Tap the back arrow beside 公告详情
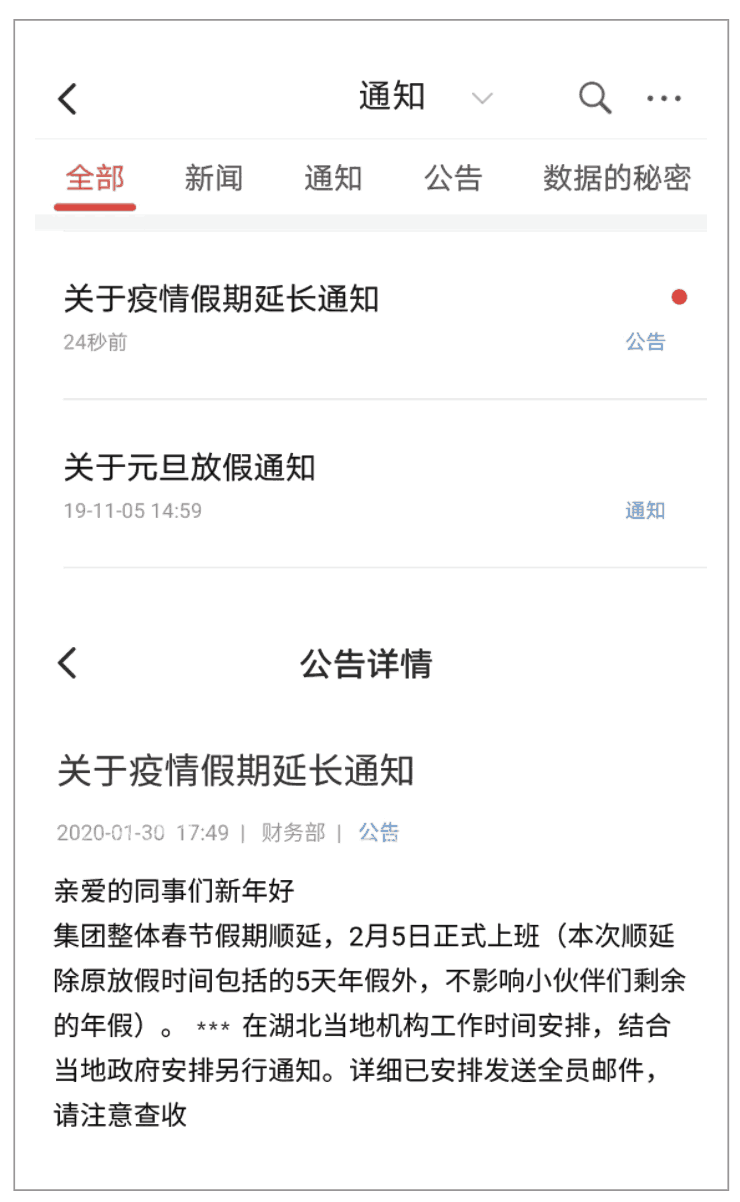Screen dimensions: 740x1202 [x=67, y=663]
